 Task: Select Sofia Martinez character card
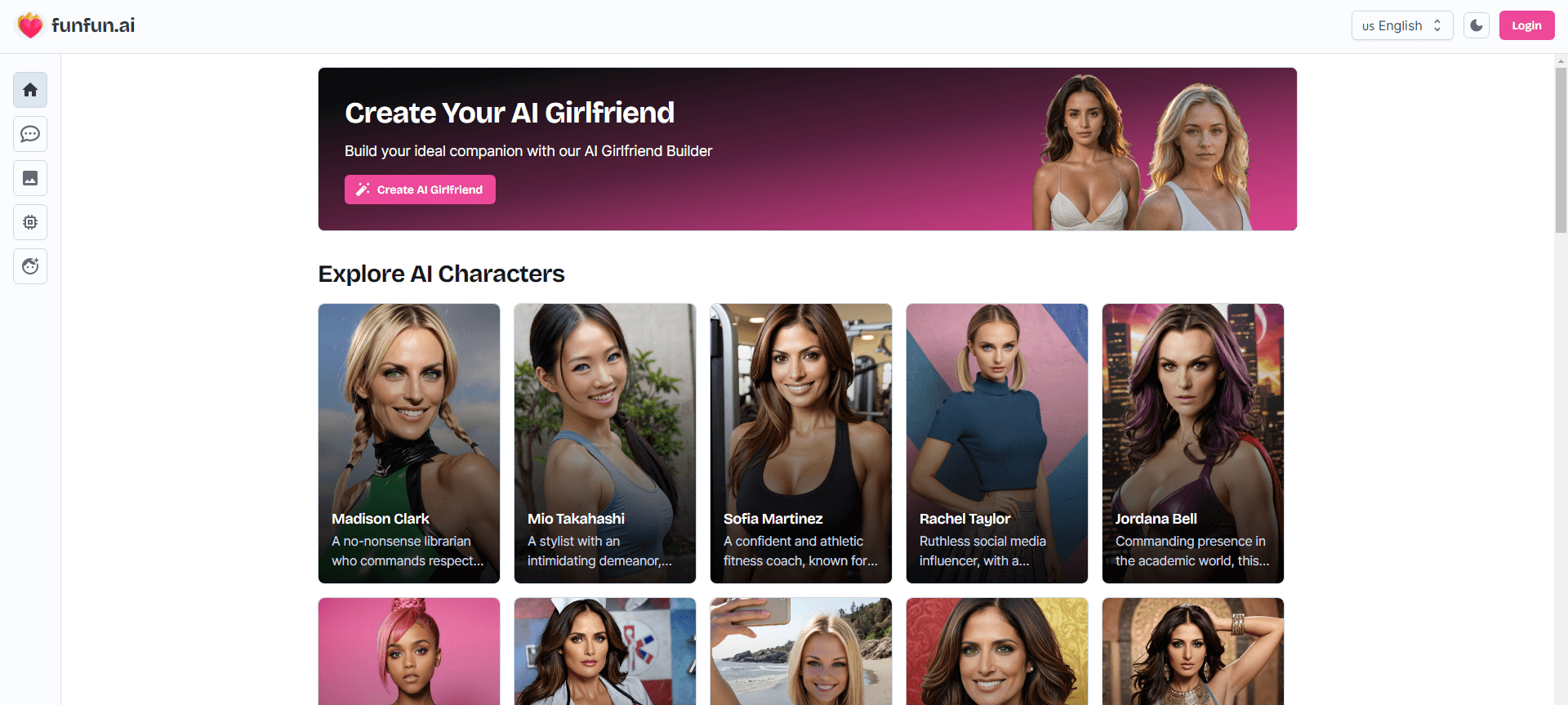801,443
